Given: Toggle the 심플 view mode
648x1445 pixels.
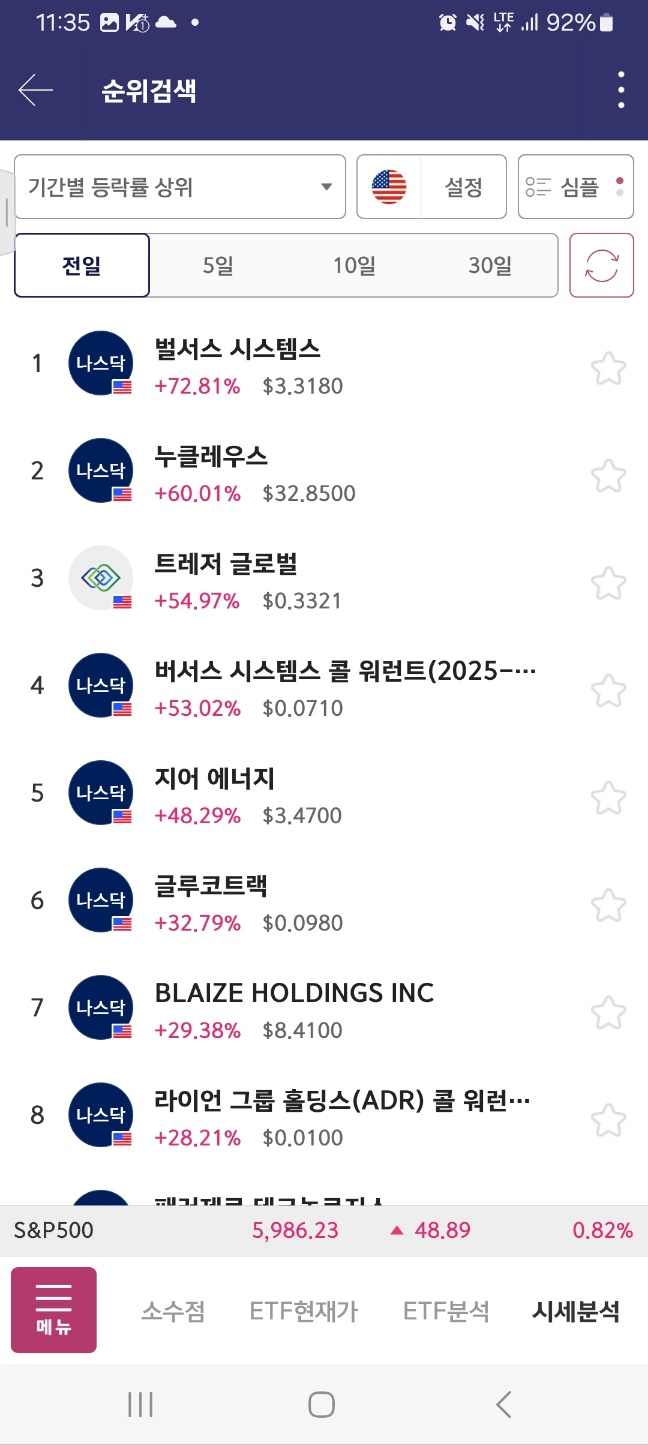Looking at the screenshot, I should 576,187.
